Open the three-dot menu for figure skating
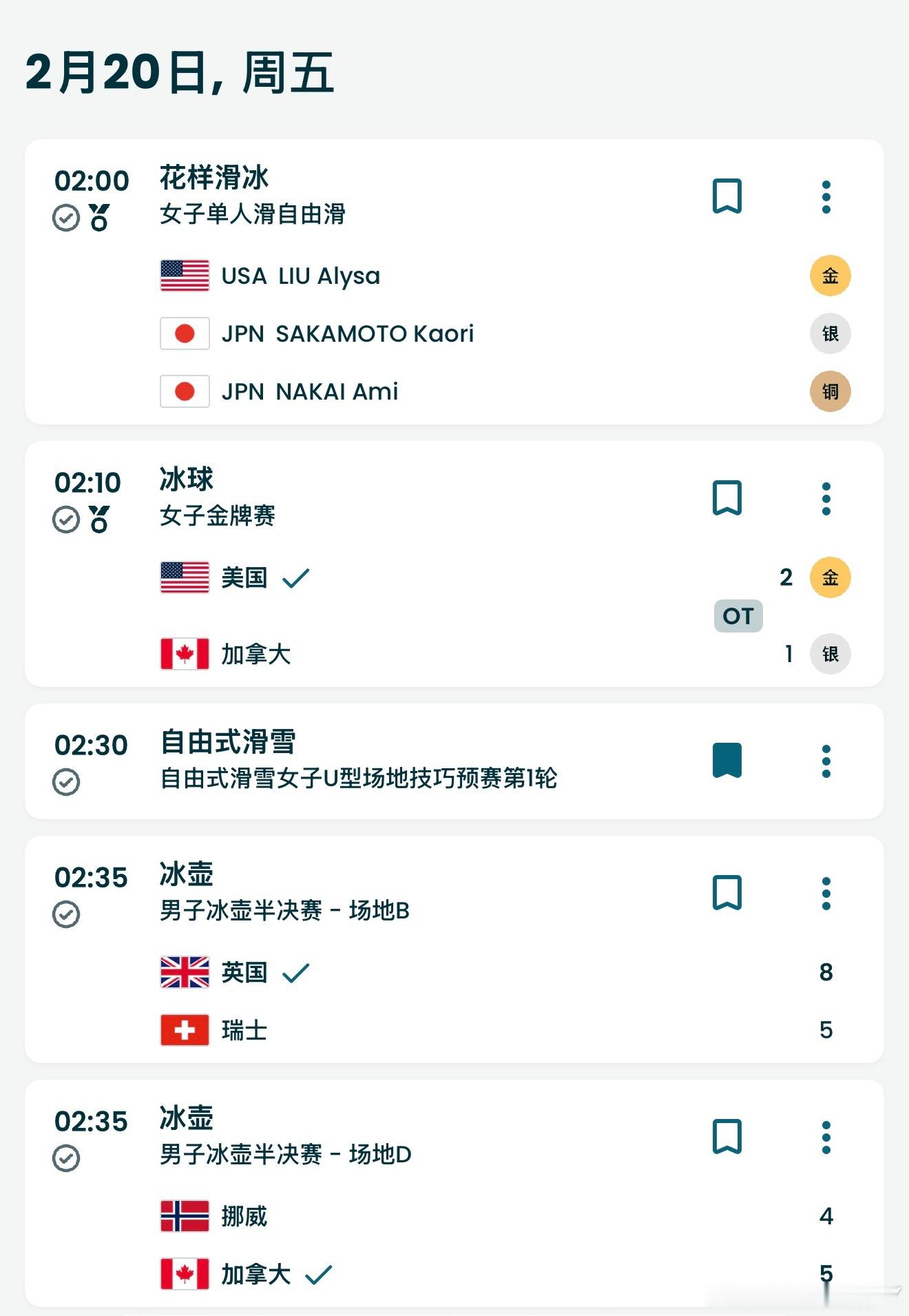Image resolution: width=909 pixels, height=1316 pixels. point(826,196)
